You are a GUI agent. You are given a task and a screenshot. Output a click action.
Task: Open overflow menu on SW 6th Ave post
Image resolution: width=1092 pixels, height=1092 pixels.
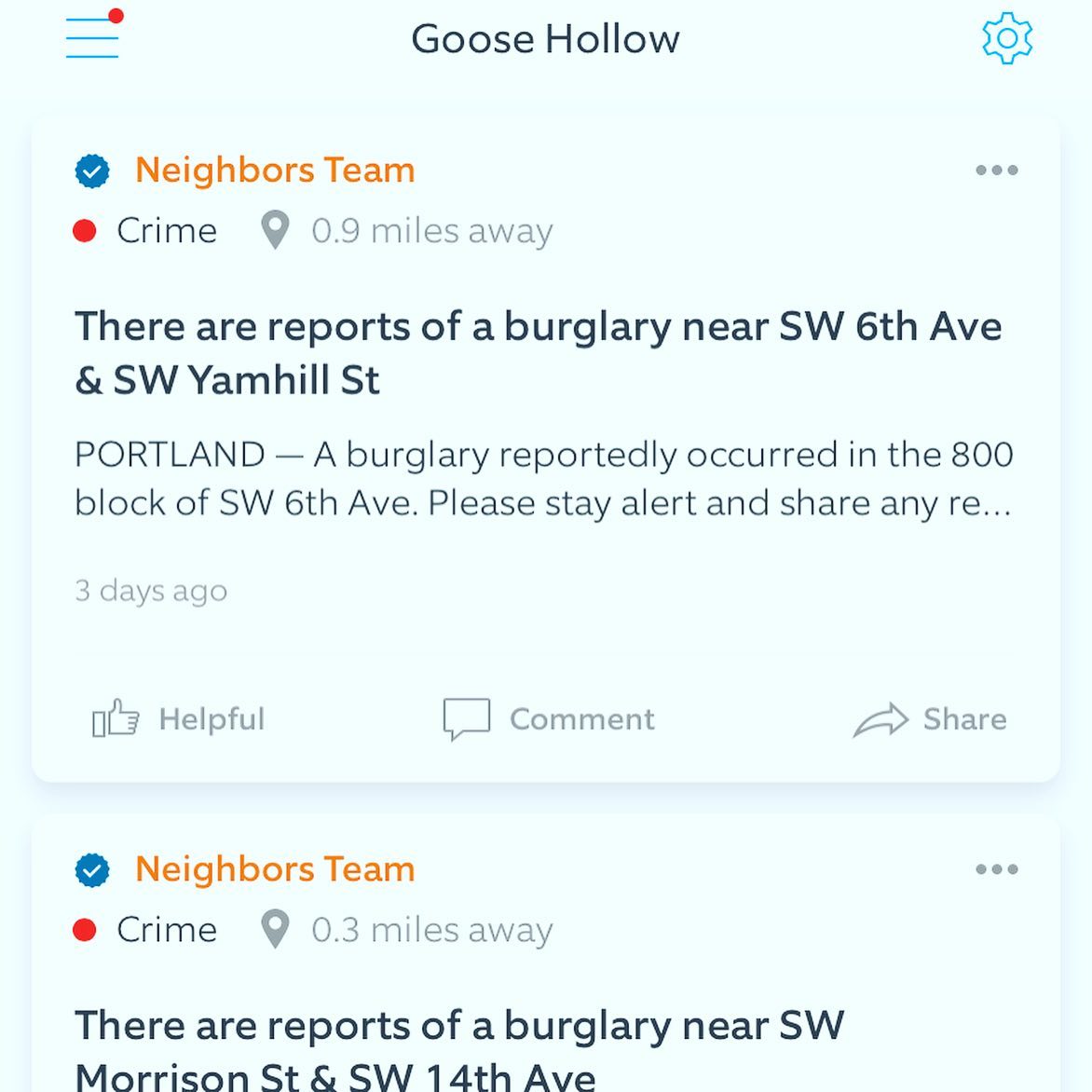coord(996,171)
